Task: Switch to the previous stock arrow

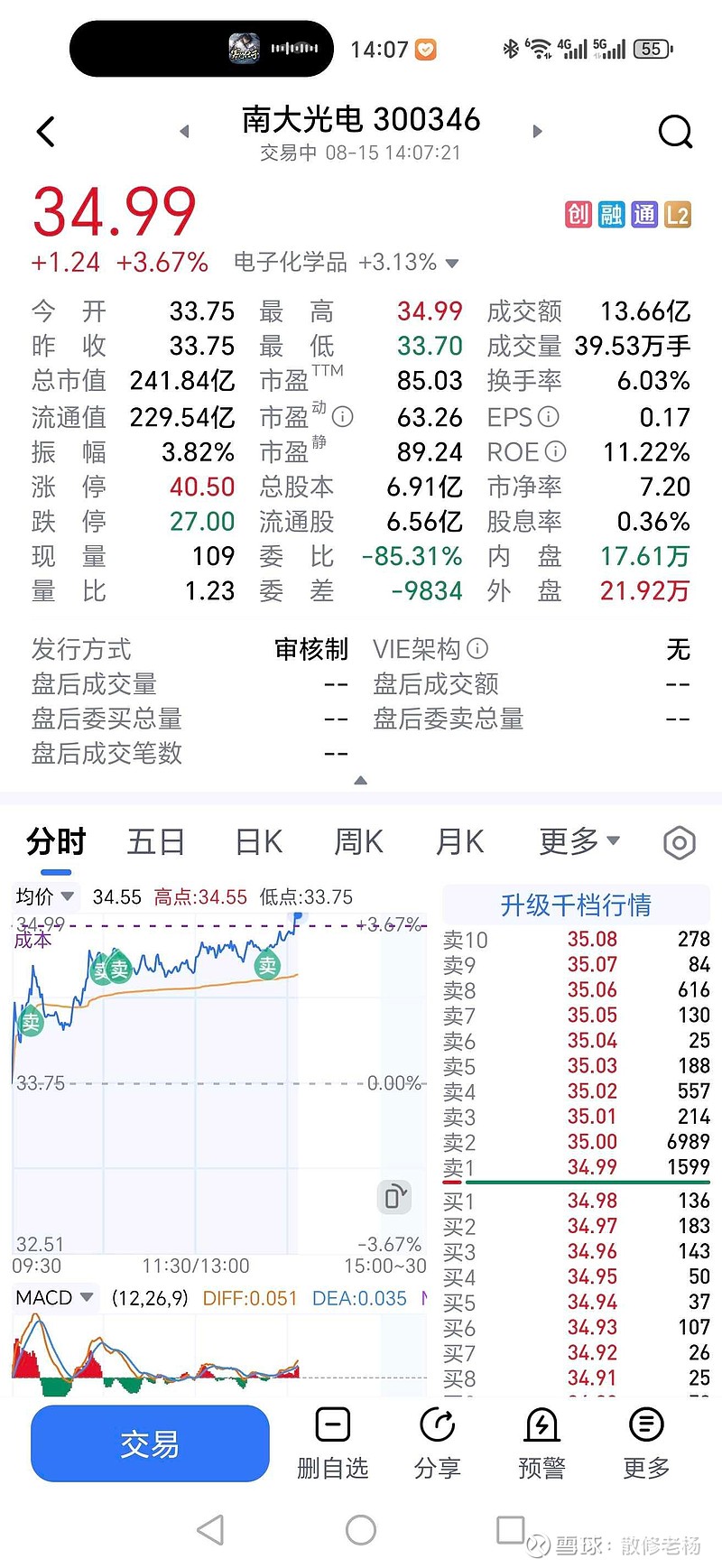Action: 184,132
